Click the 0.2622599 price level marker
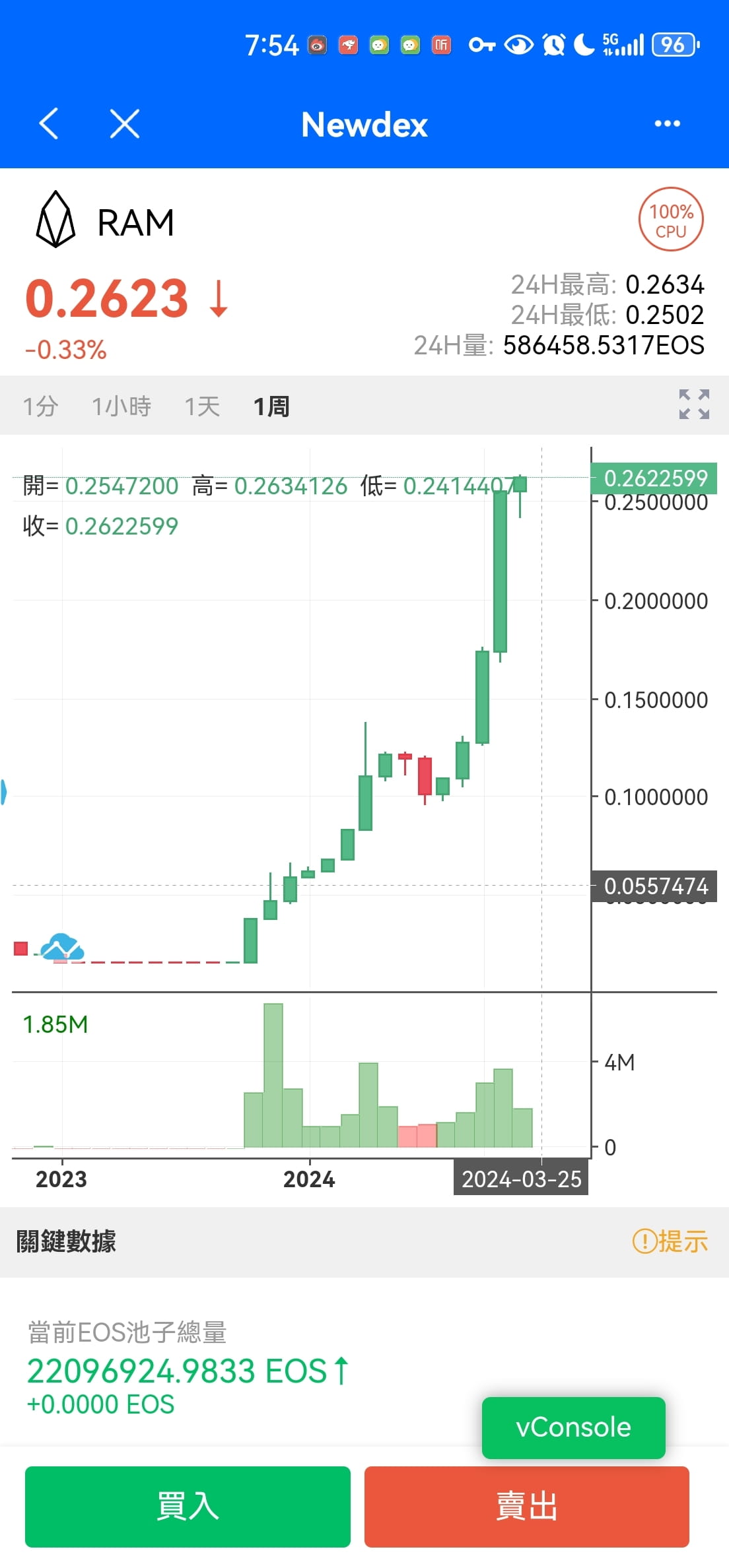Image resolution: width=729 pixels, height=1568 pixels. 656,478
